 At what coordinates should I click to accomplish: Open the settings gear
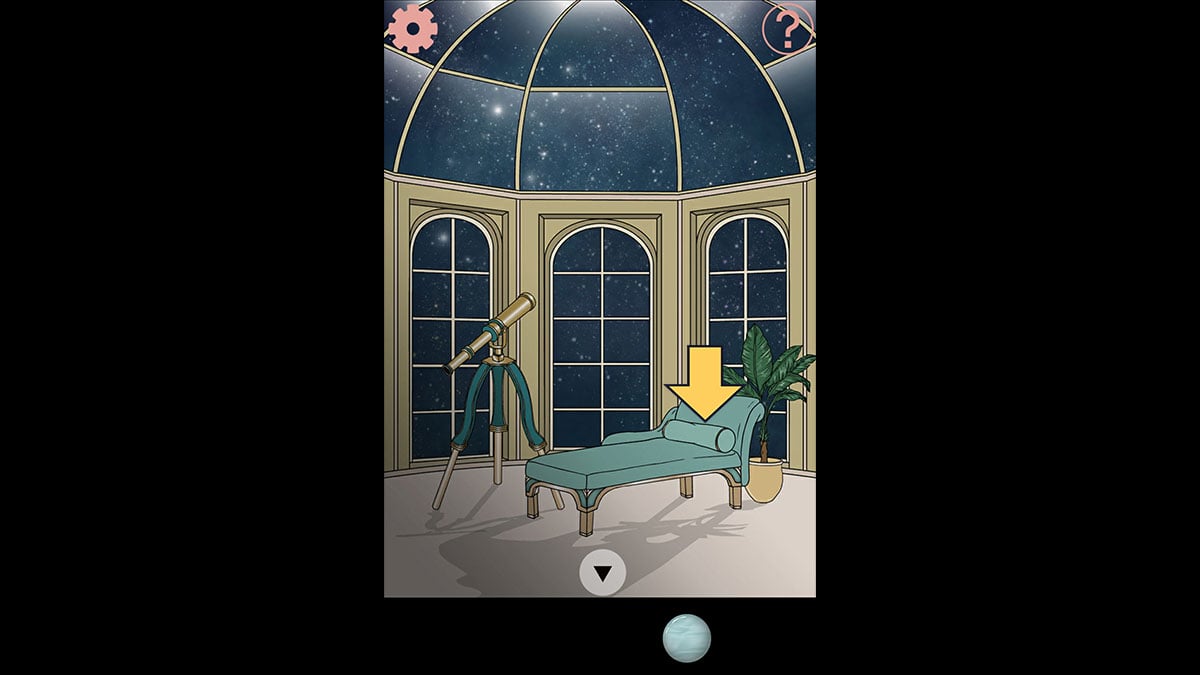412,28
